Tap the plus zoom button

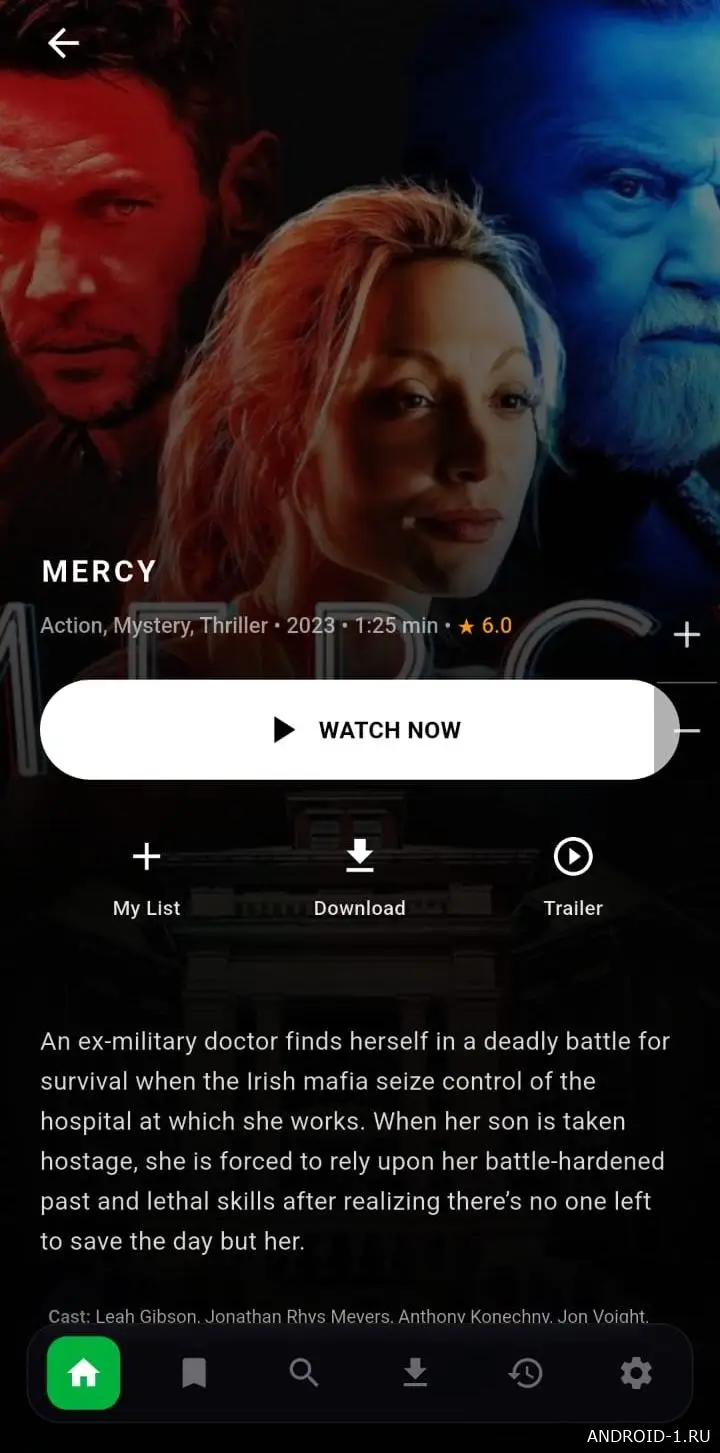(x=687, y=635)
